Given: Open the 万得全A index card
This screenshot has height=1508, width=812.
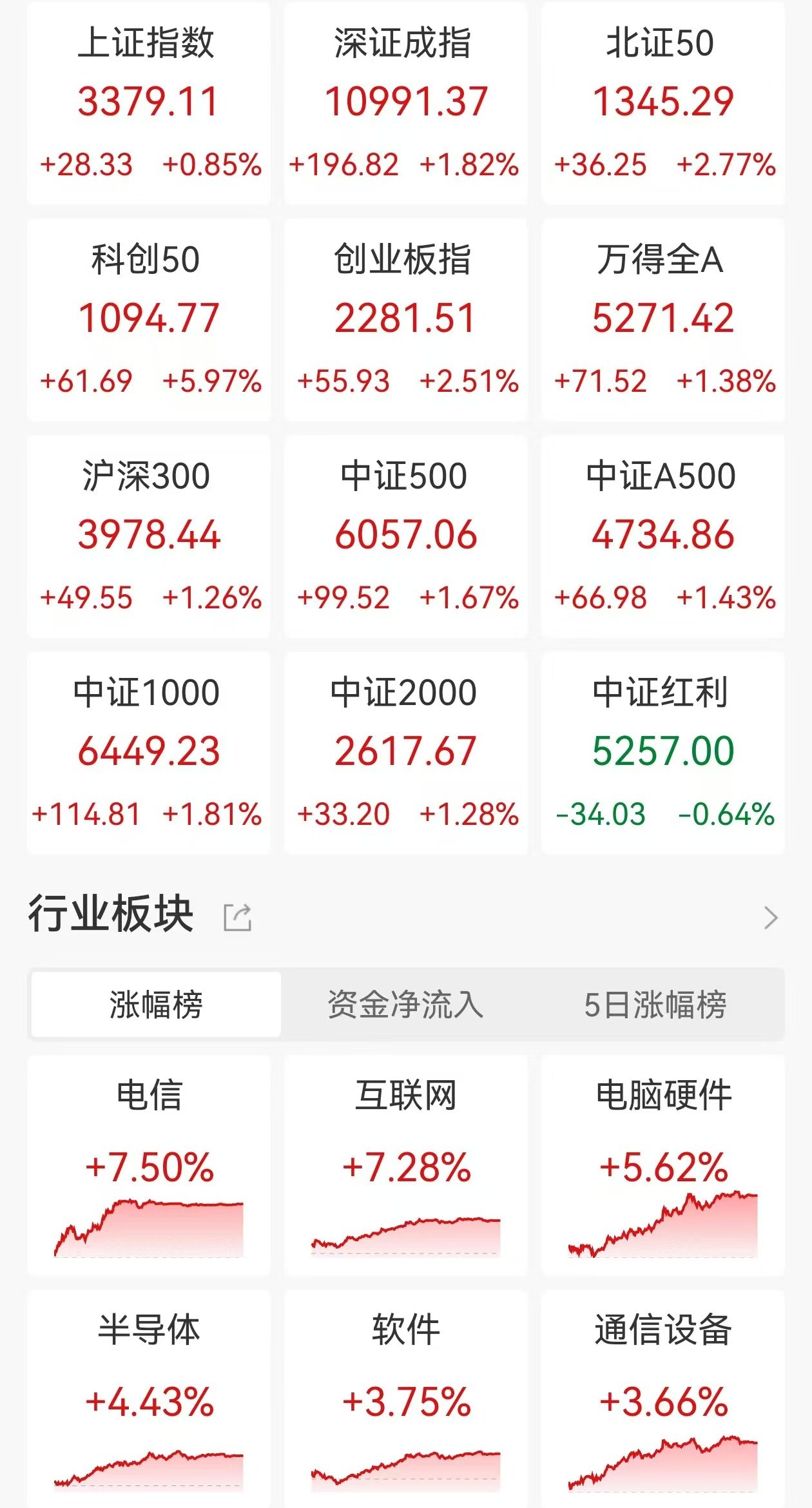Looking at the screenshot, I should coord(663,320).
